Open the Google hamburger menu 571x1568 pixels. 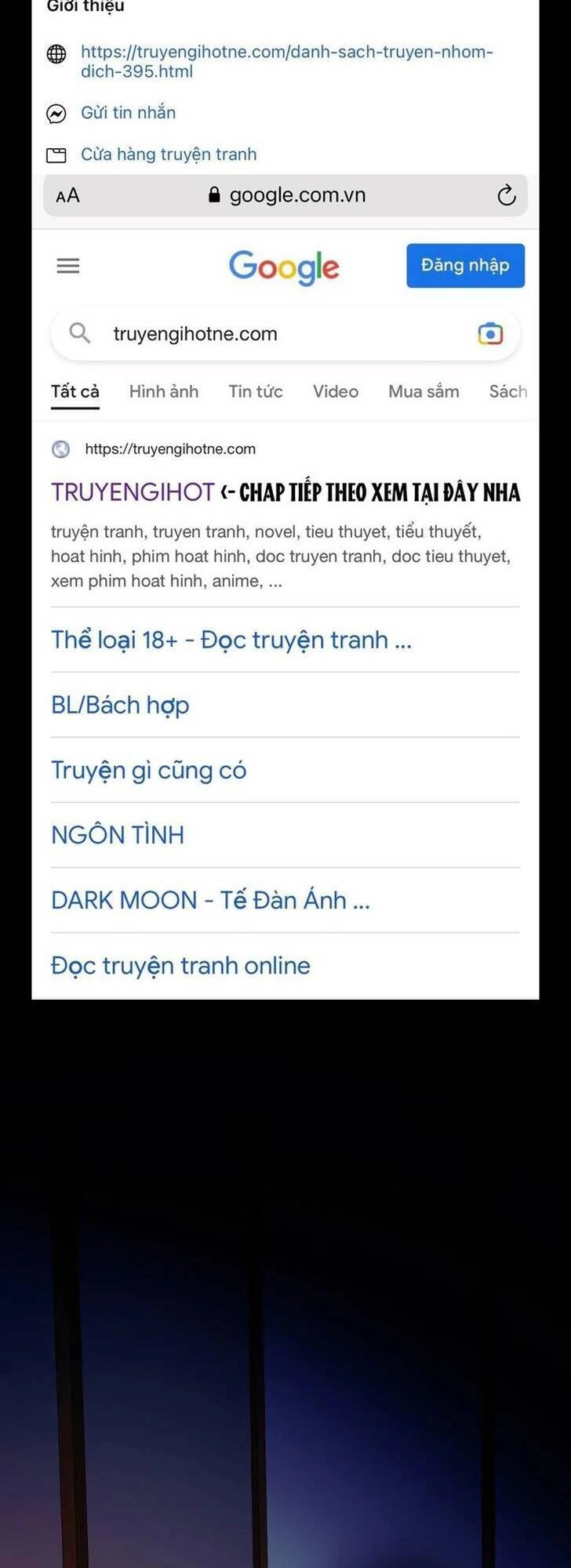[x=67, y=265]
